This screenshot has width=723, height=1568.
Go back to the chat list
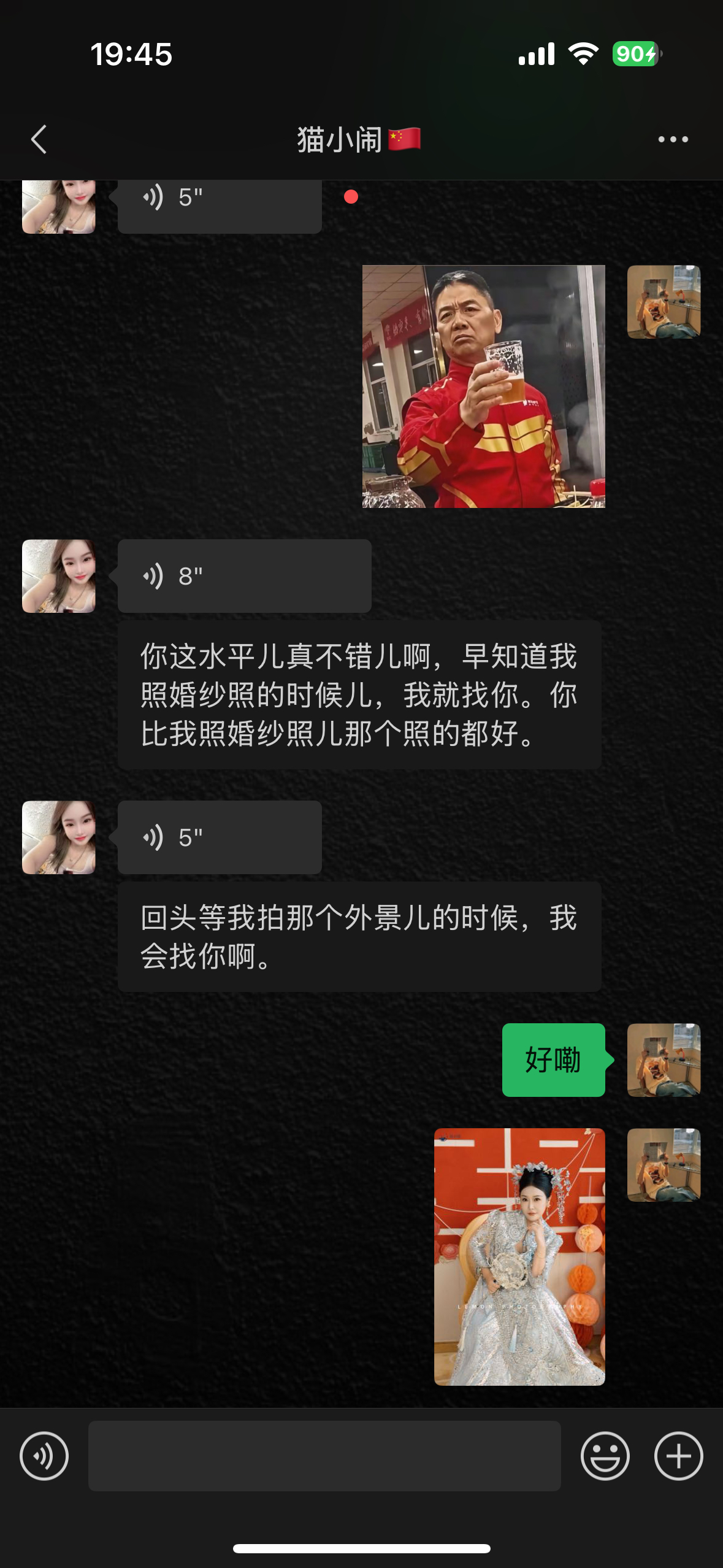[39, 139]
